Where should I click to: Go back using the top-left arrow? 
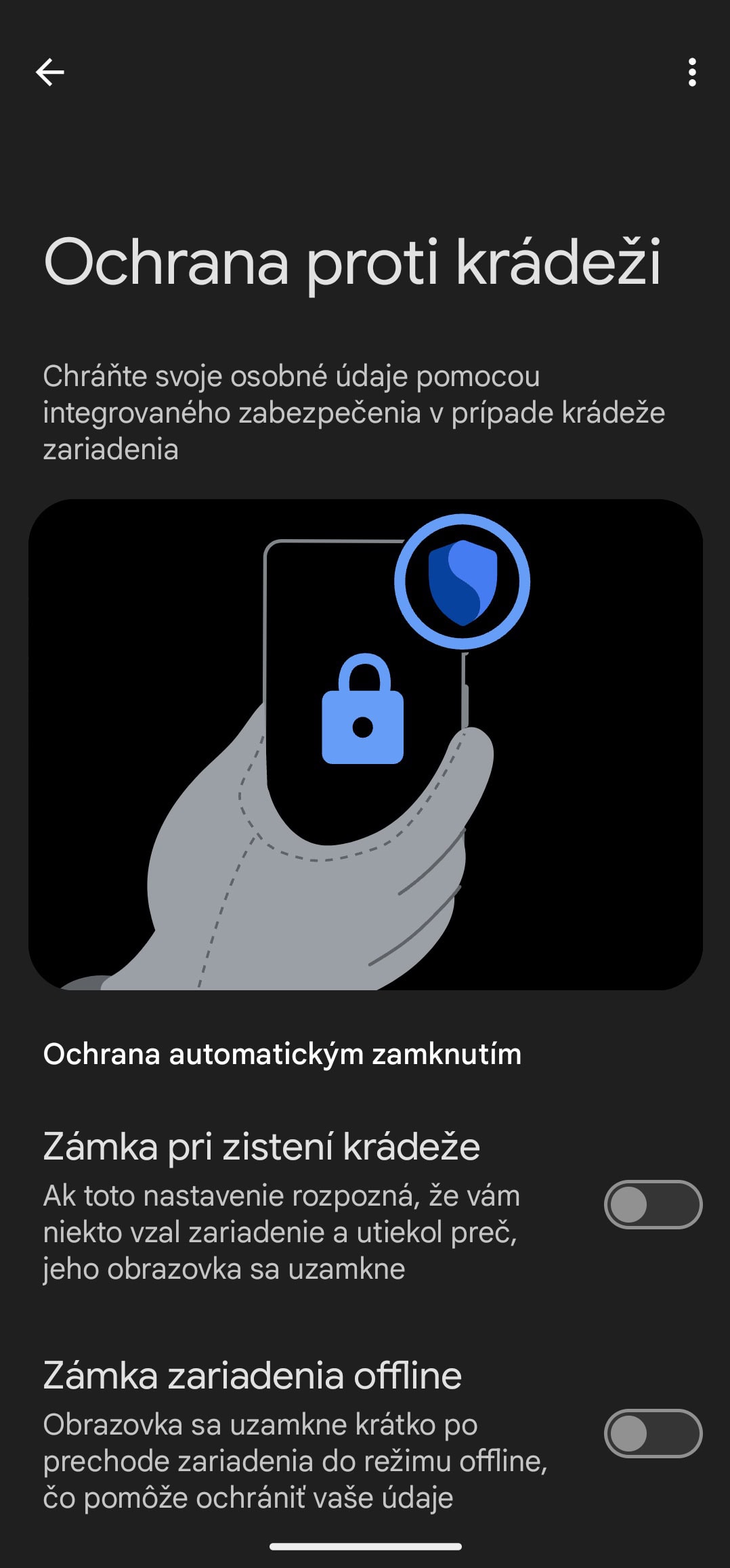(50, 72)
